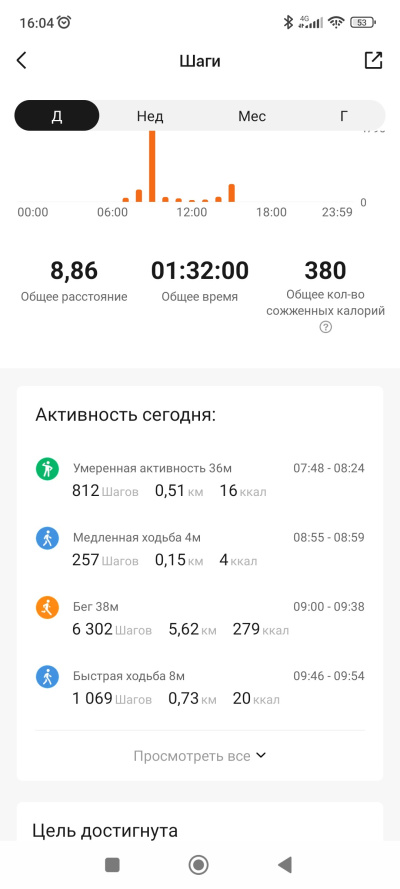
Task: Share the steps report
Action: coord(373,60)
